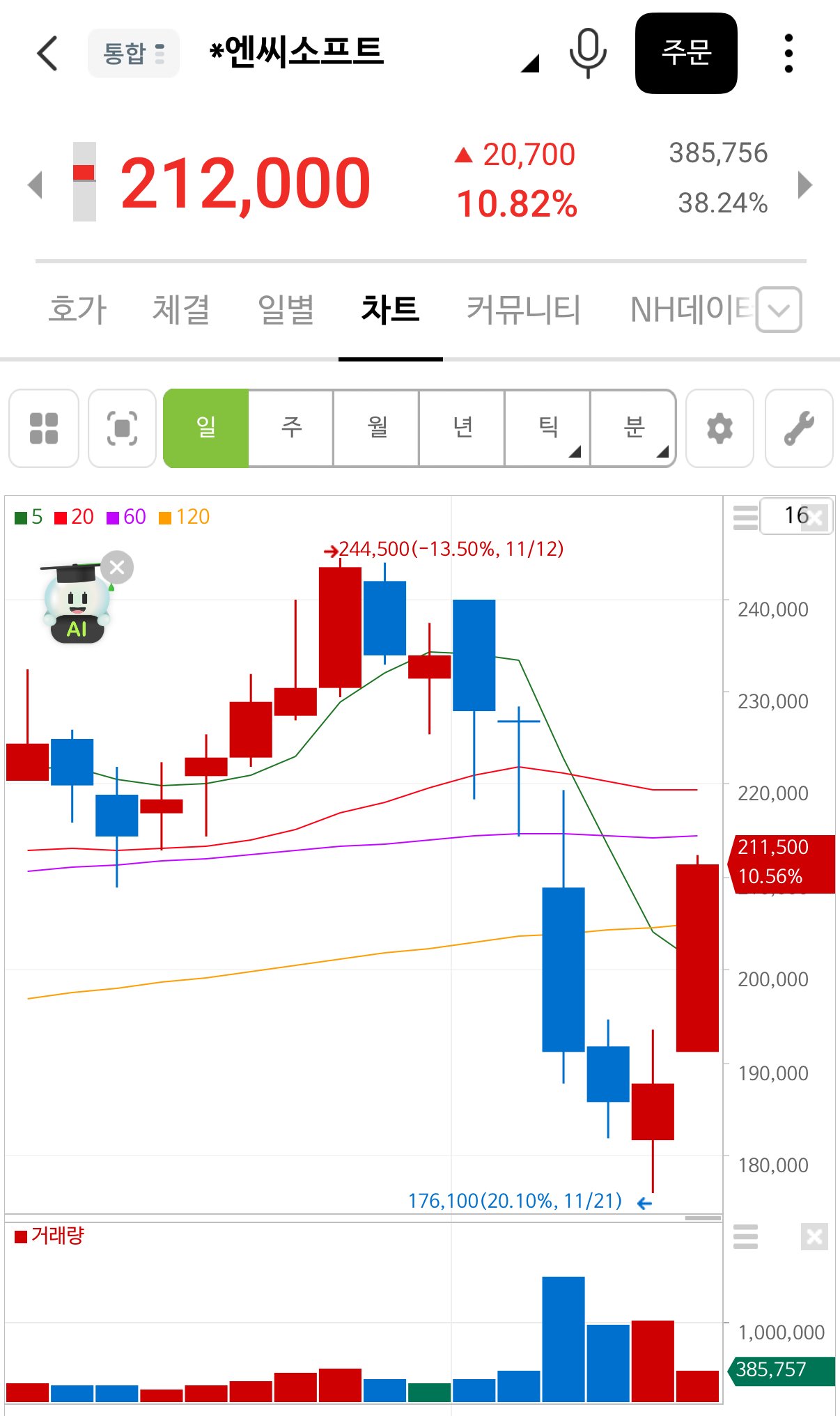840x1416 pixels.
Task: Open the wrench chart tools
Action: [x=798, y=428]
